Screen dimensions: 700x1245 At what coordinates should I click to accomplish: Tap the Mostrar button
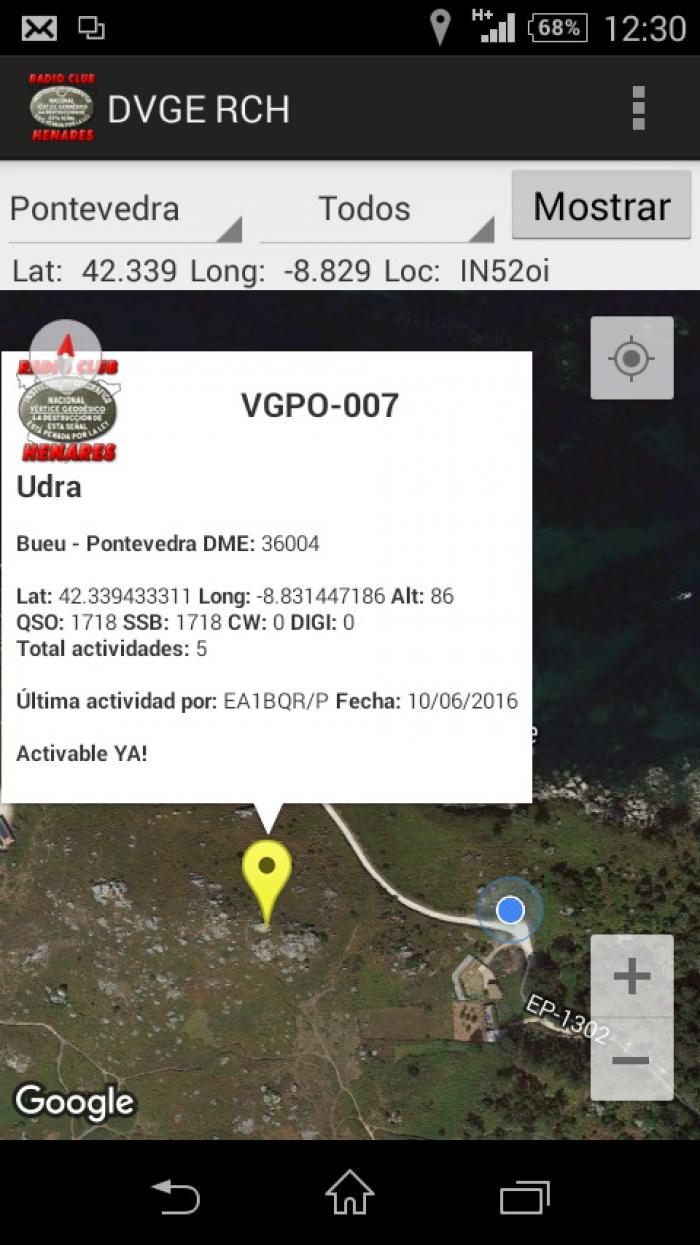pos(601,206)
